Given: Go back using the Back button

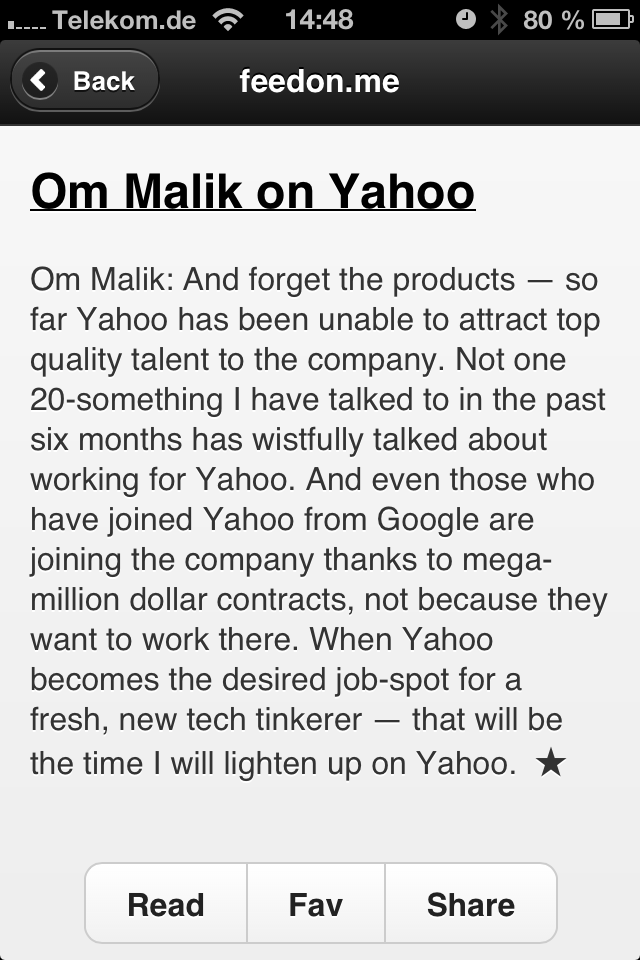Looking at the screenshot, I should coord(84,81).
